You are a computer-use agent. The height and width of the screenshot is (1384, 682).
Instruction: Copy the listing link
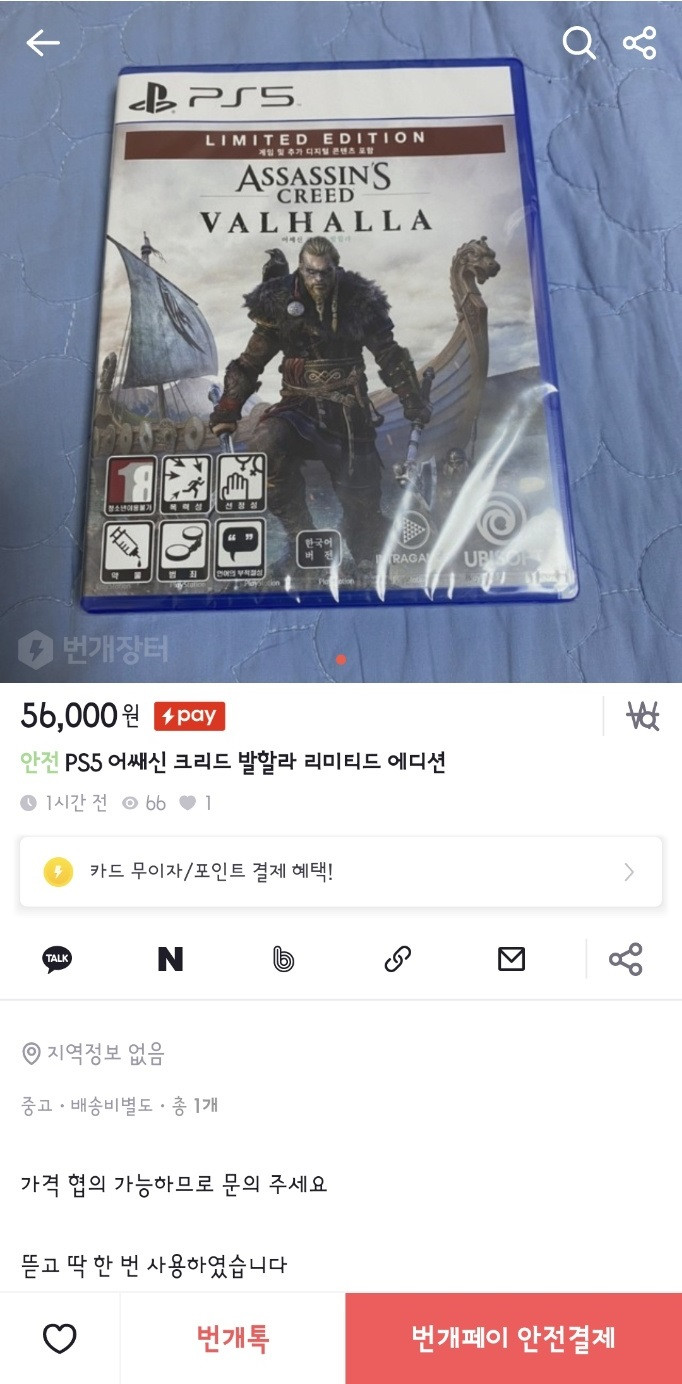click(398, 960)
